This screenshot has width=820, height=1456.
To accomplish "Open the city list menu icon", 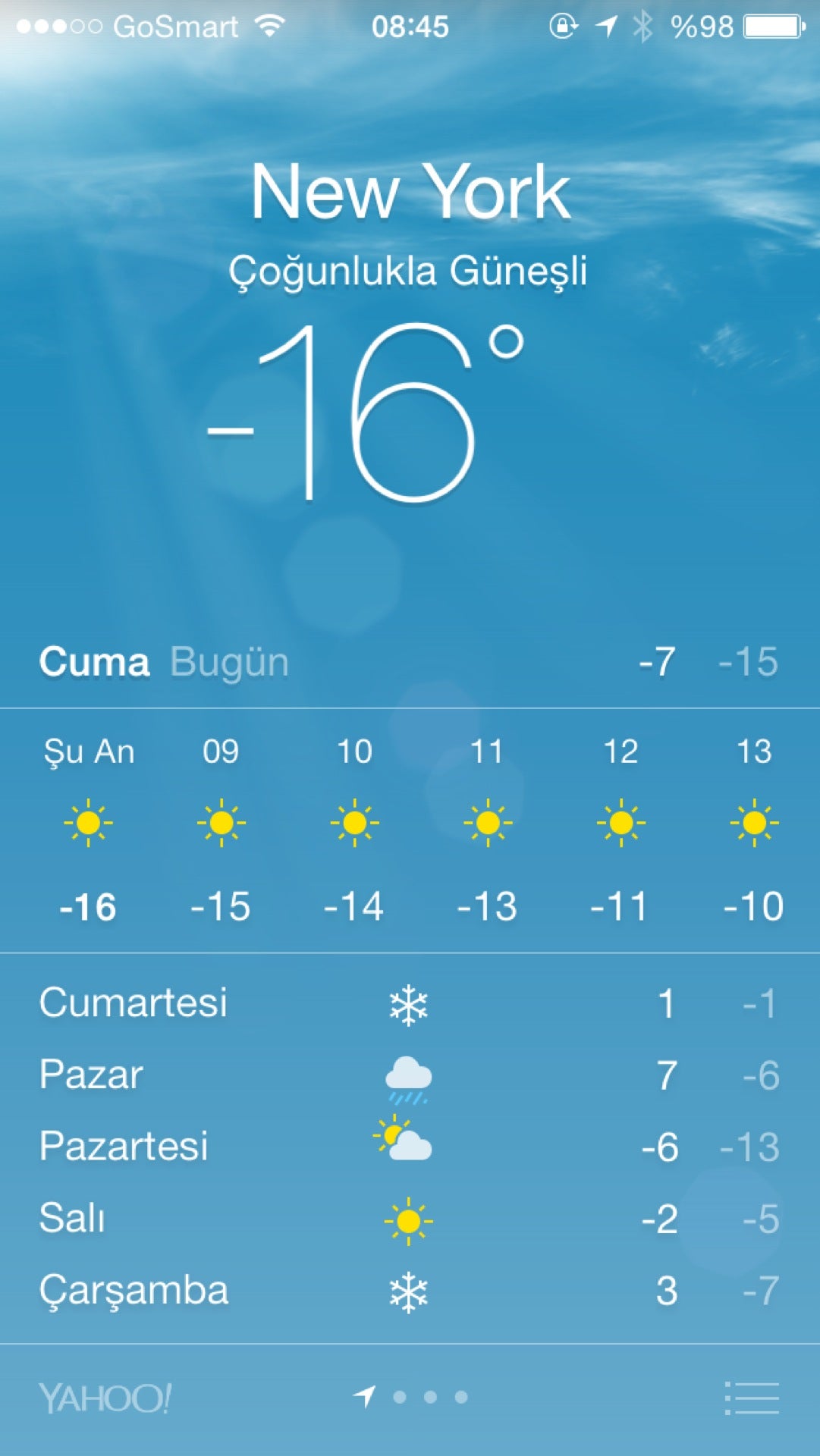I will point(752,1398).
